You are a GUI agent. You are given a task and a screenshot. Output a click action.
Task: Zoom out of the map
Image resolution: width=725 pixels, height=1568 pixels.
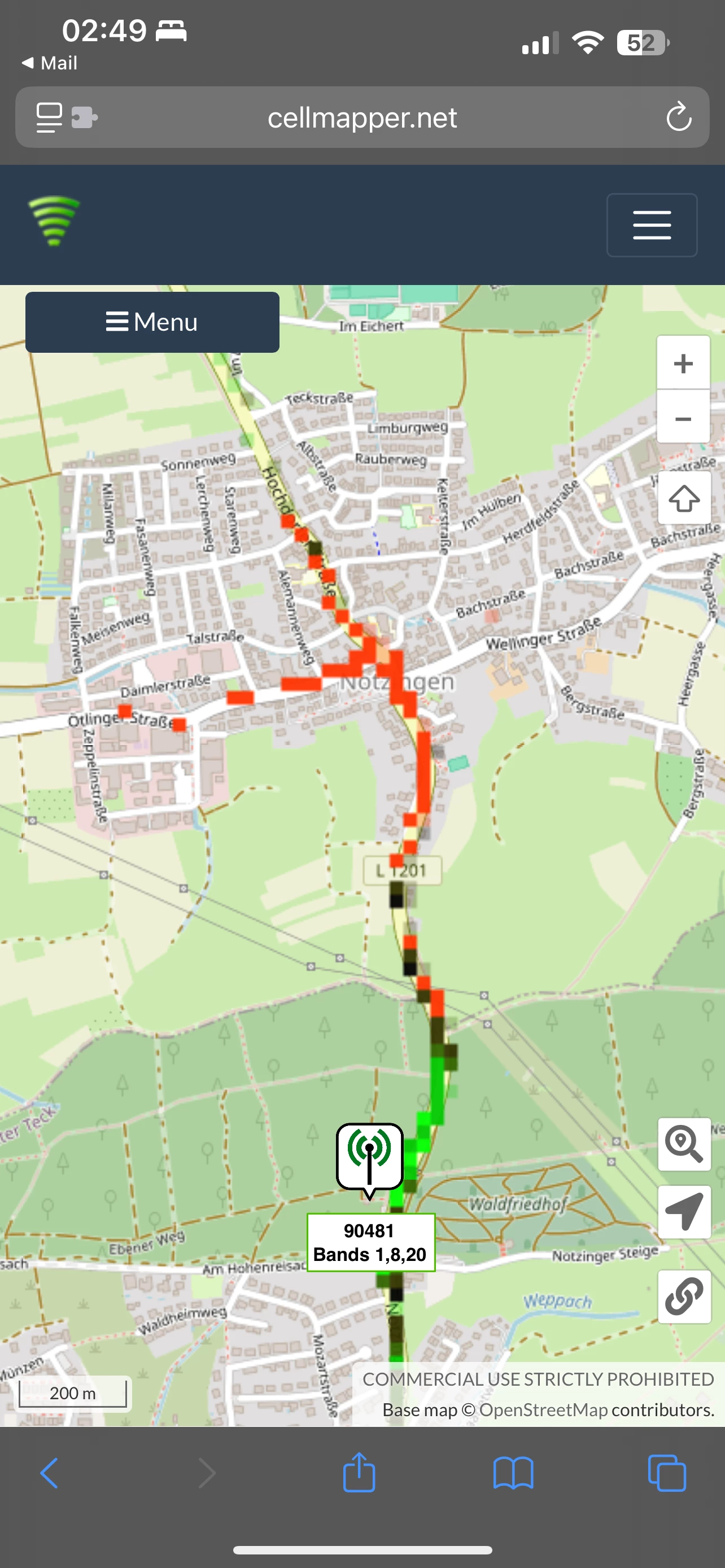[683, 418]
